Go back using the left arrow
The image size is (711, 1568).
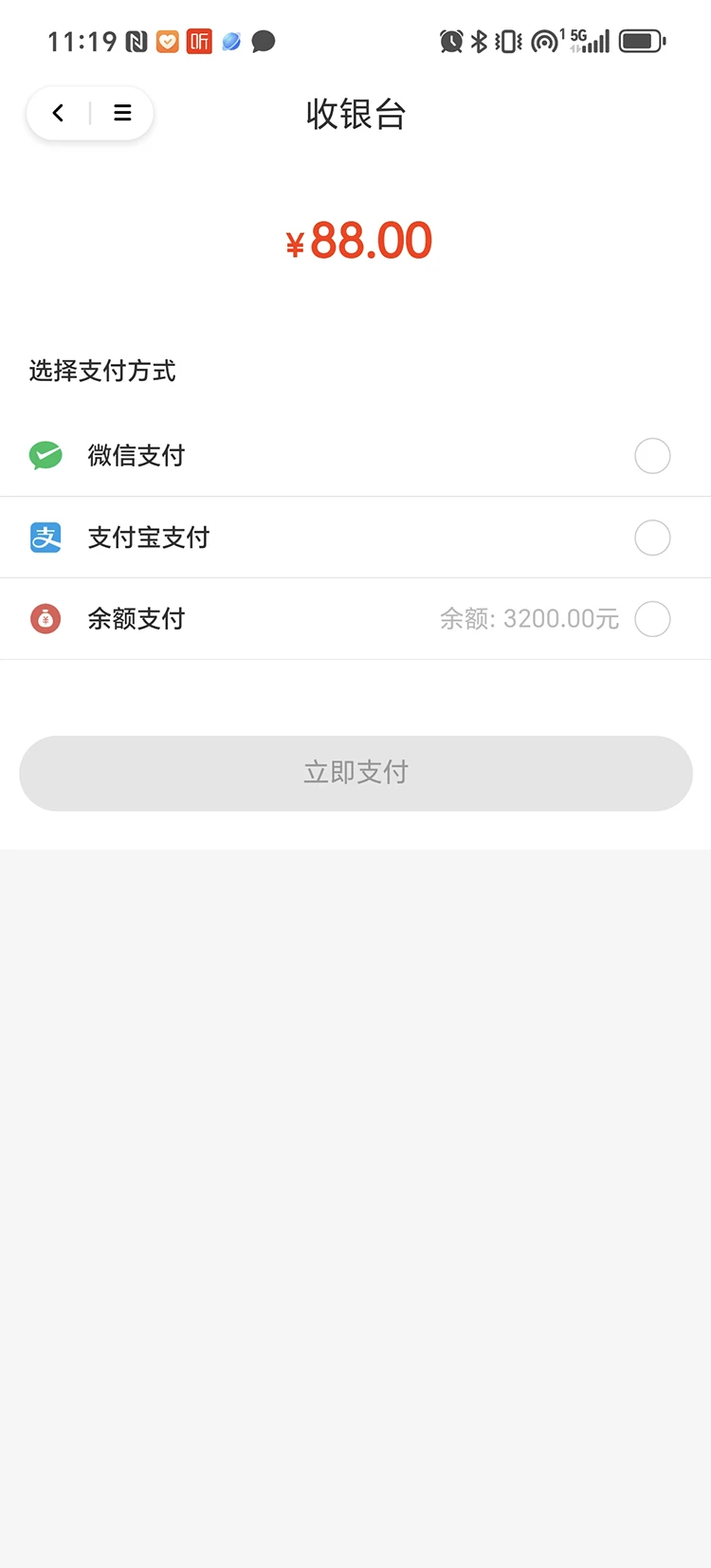(58, 112)
